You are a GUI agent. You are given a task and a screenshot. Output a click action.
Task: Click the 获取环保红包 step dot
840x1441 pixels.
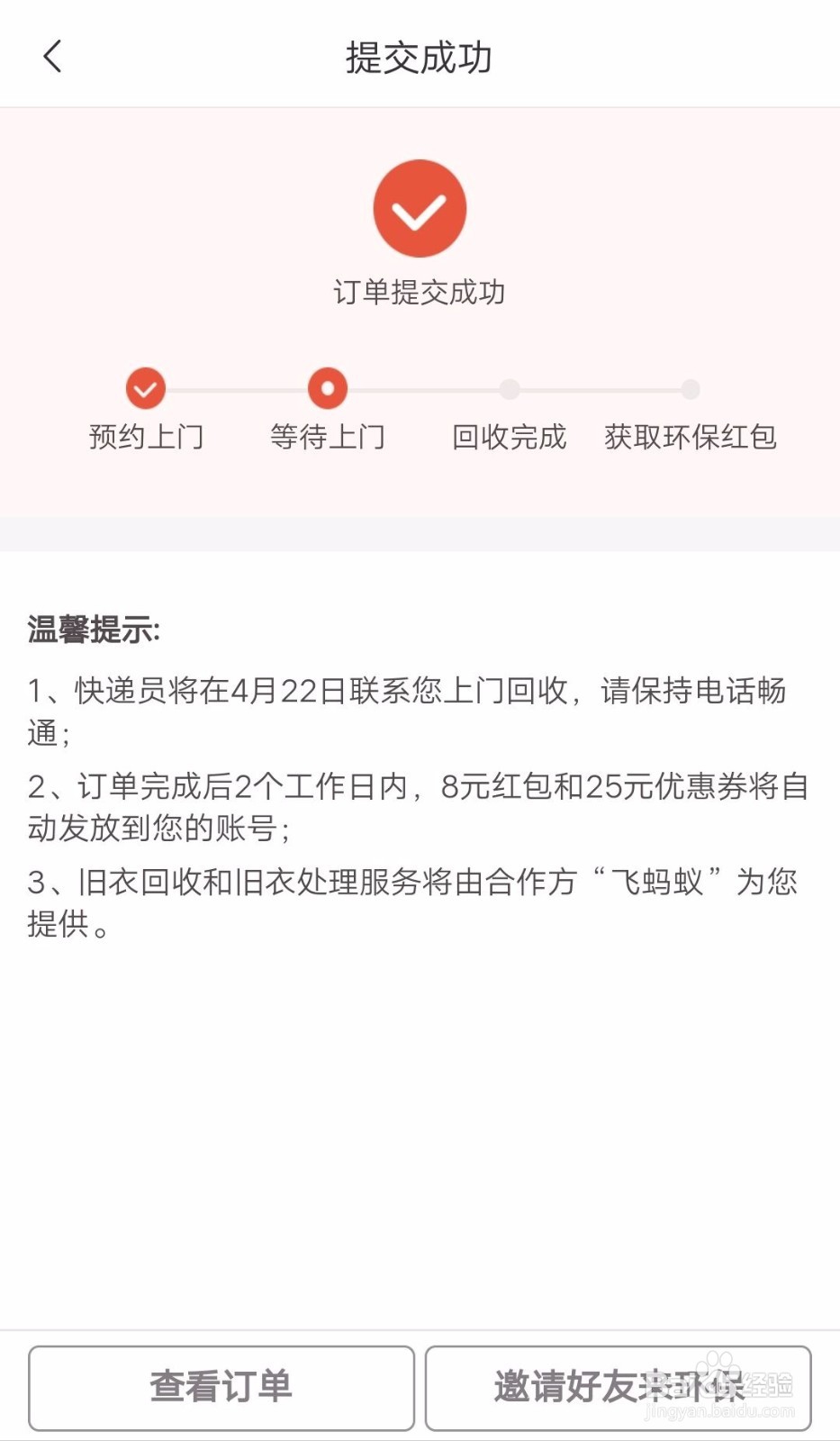(690, 389)
